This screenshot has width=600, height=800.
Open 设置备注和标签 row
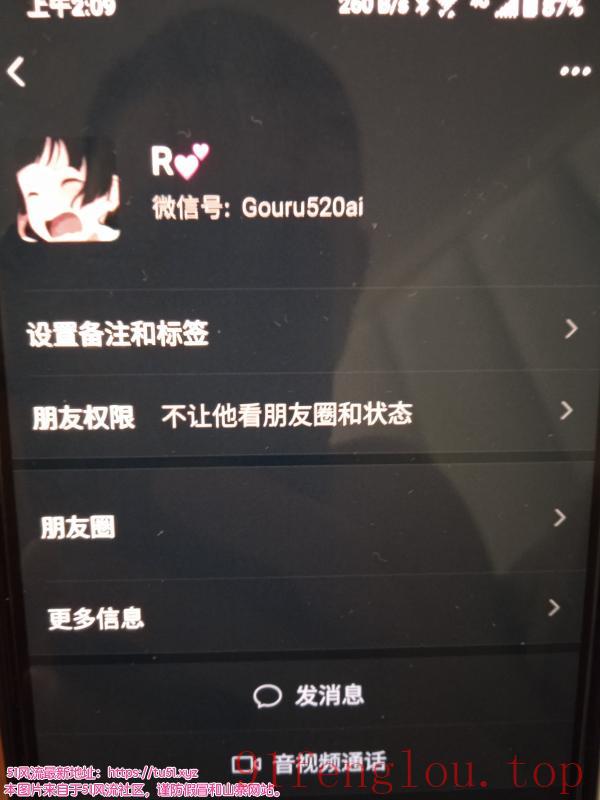(300, 332)
